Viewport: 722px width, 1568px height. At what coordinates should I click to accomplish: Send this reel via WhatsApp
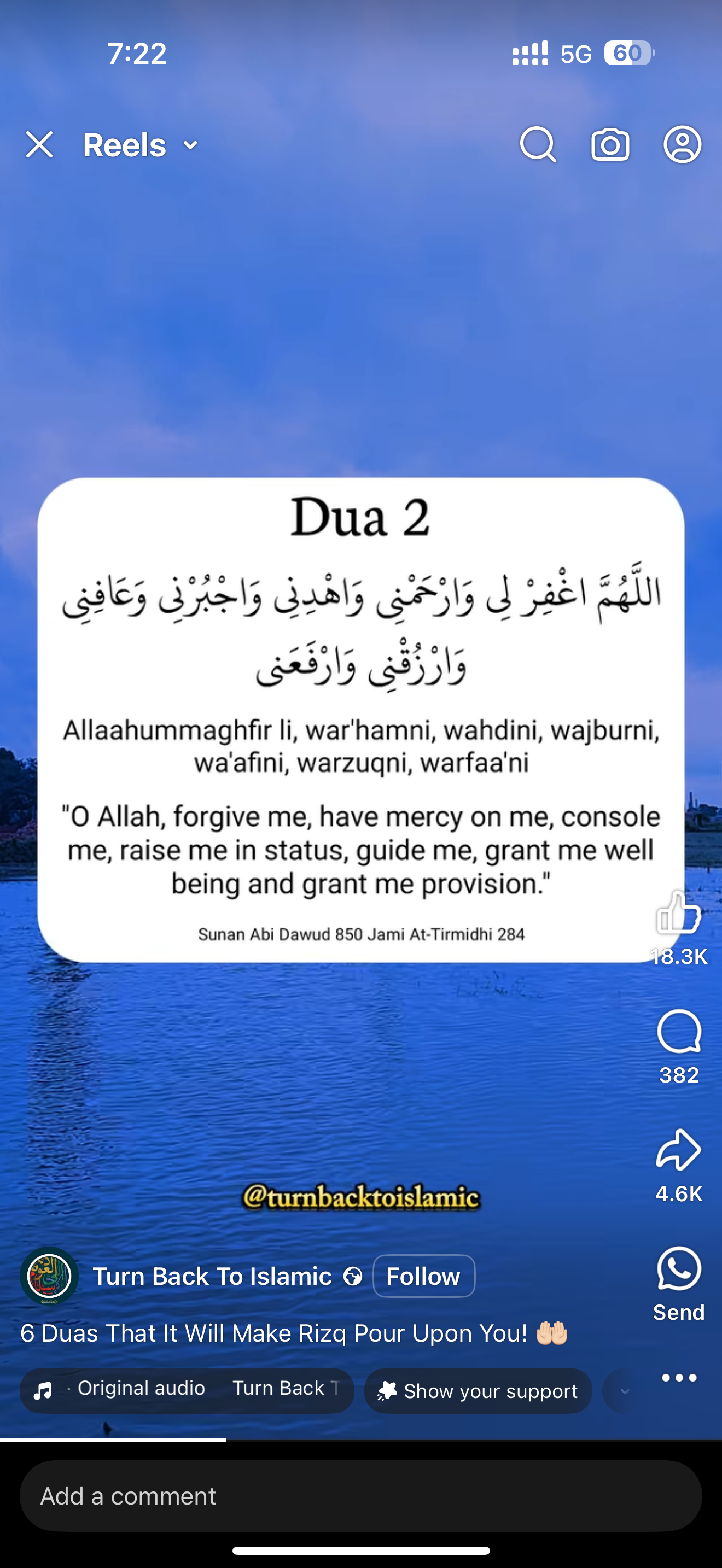coord(678,1269)
